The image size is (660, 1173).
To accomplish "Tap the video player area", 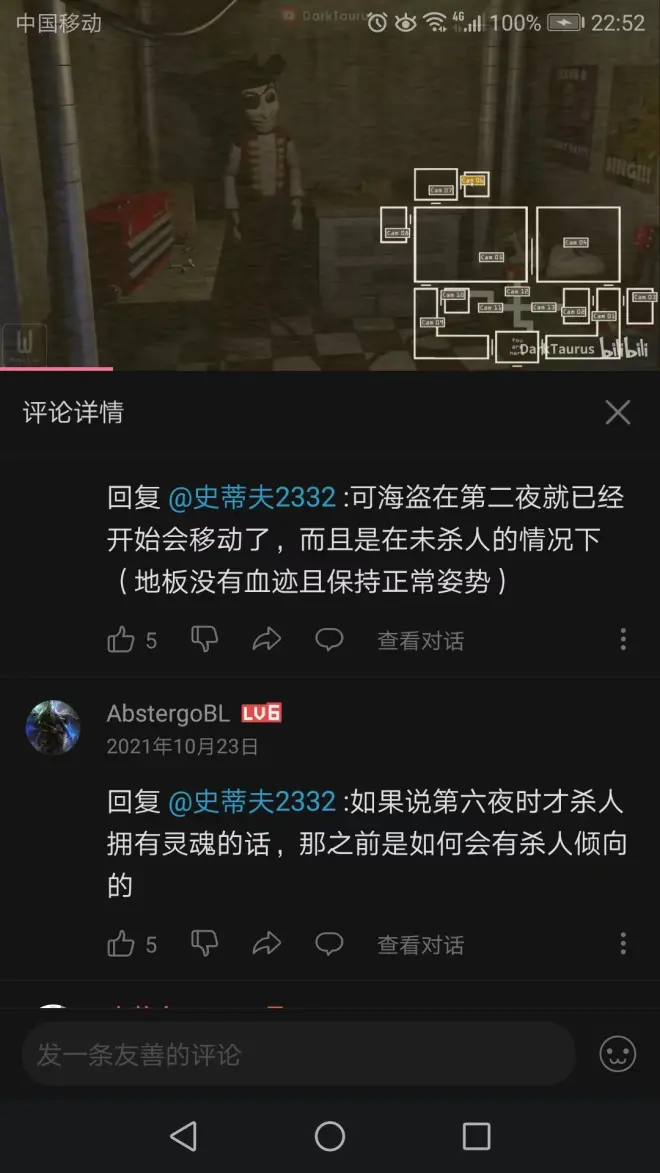I will coord(250,200).
